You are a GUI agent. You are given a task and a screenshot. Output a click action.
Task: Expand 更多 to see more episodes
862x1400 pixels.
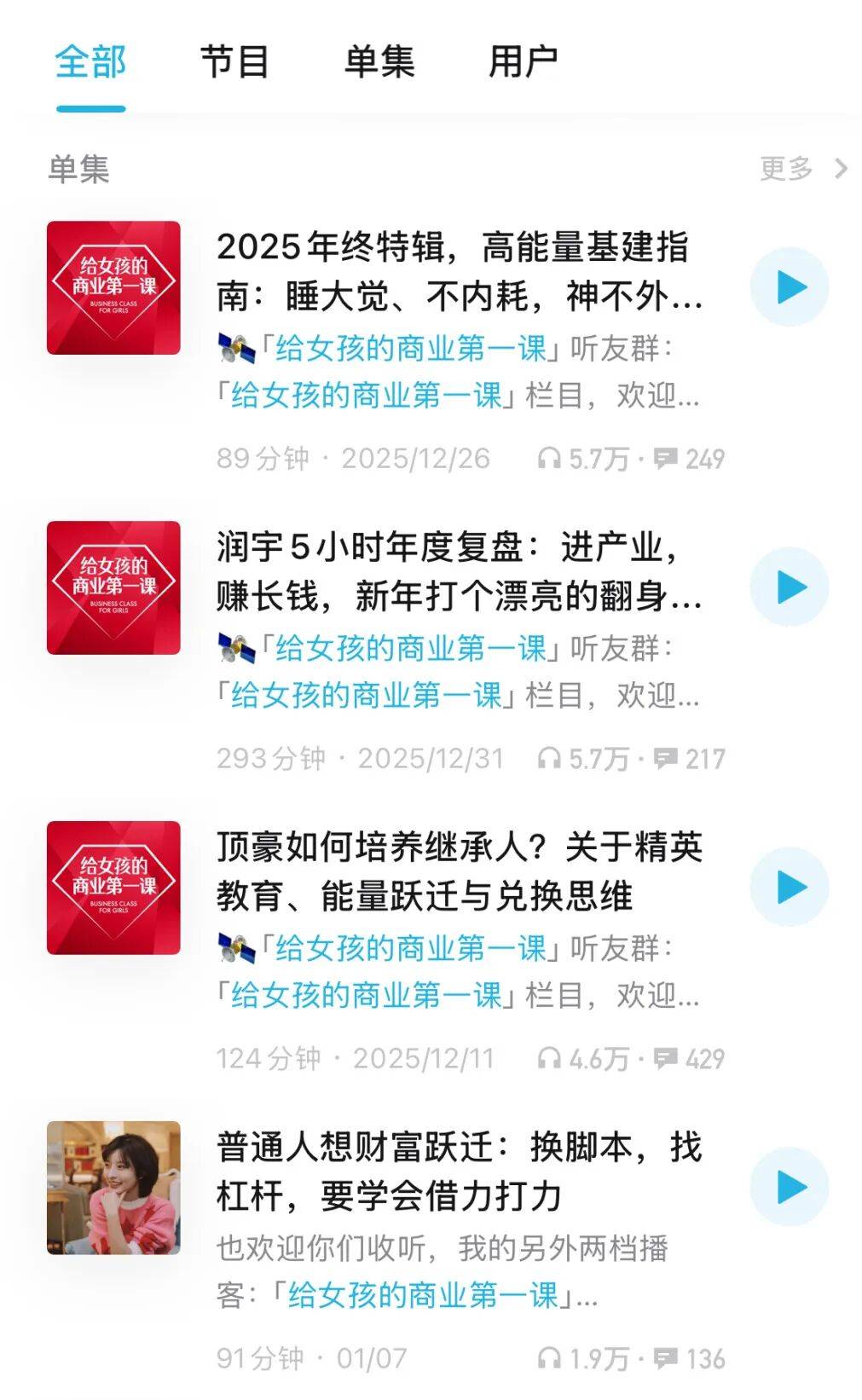point(784,169)
